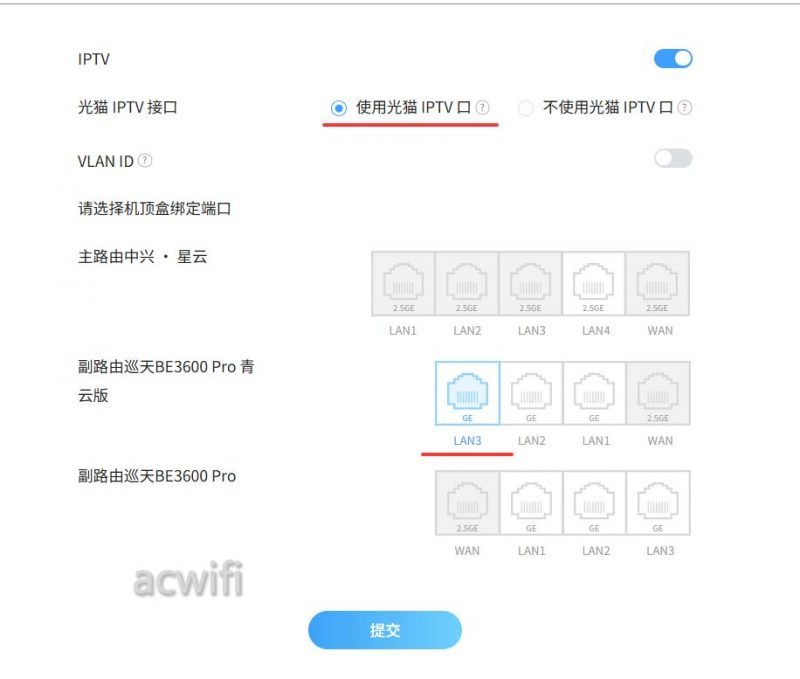Image resolution: width=800 pixels, height=679 pixels.
Task: Open help icon next to VLAN ID
Action: point(146,160)
